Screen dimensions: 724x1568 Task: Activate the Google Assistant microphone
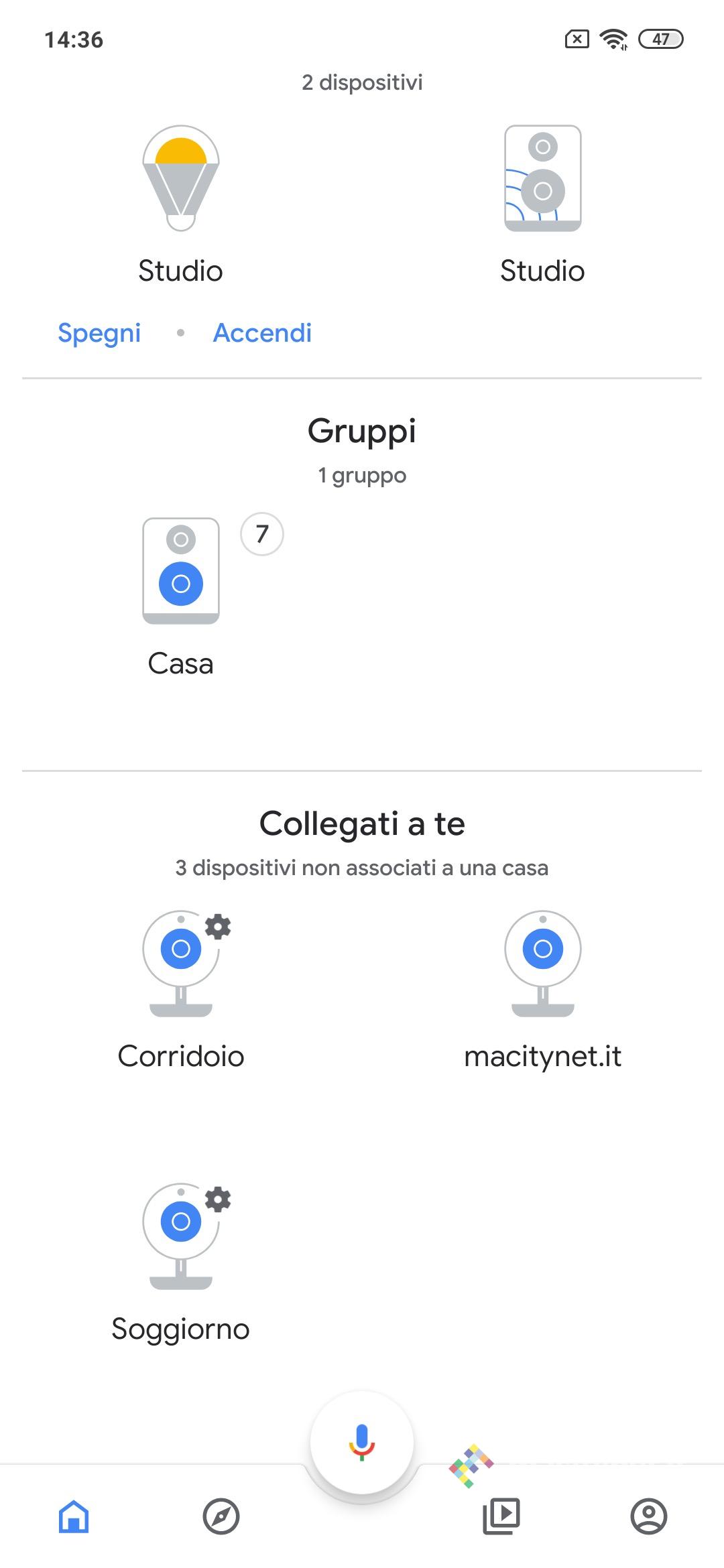(361, 1442)
